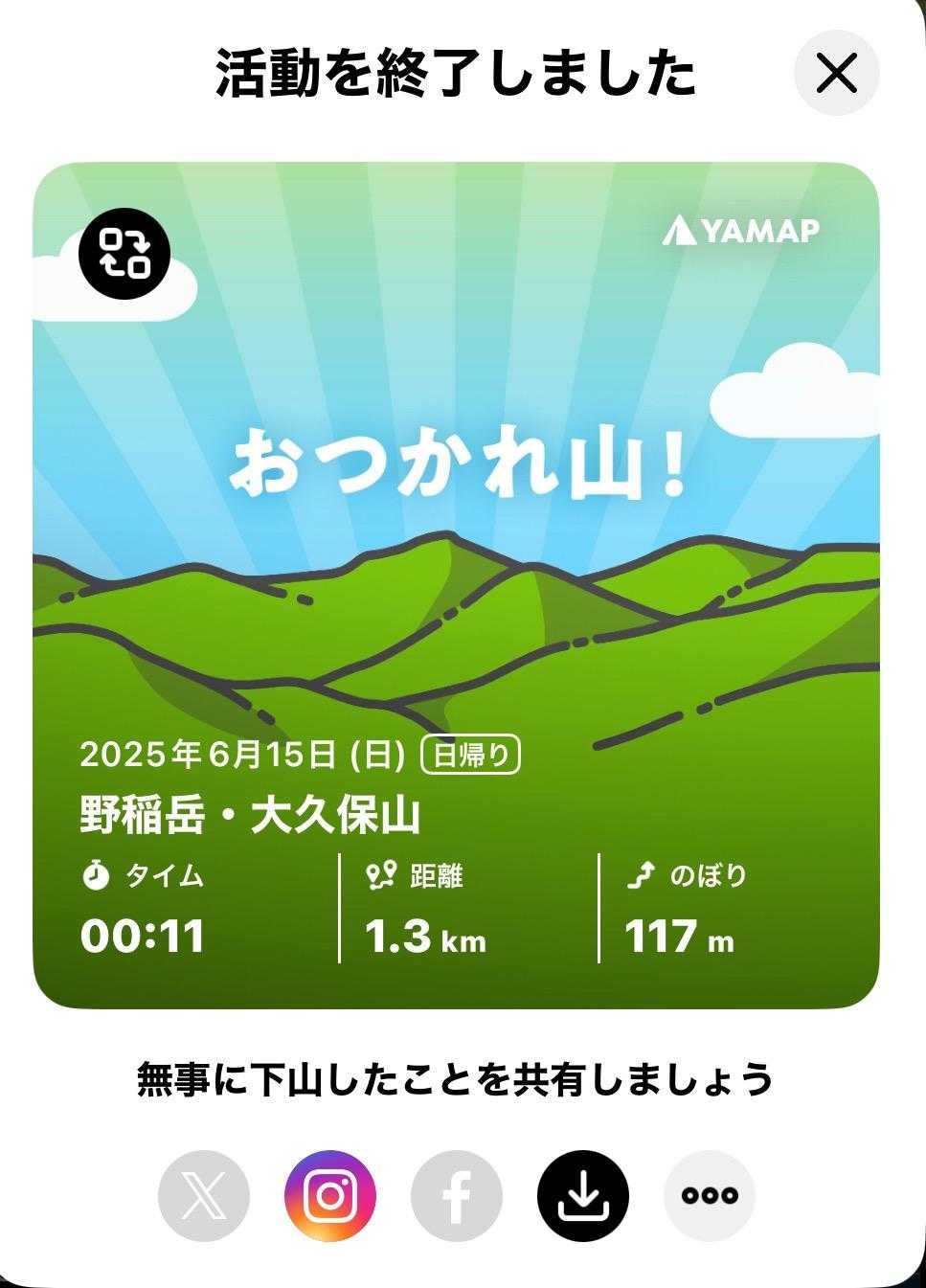Screen dimensions: 926x1288
Task: Share the activity on X
Action: [x=204, y=1196]
